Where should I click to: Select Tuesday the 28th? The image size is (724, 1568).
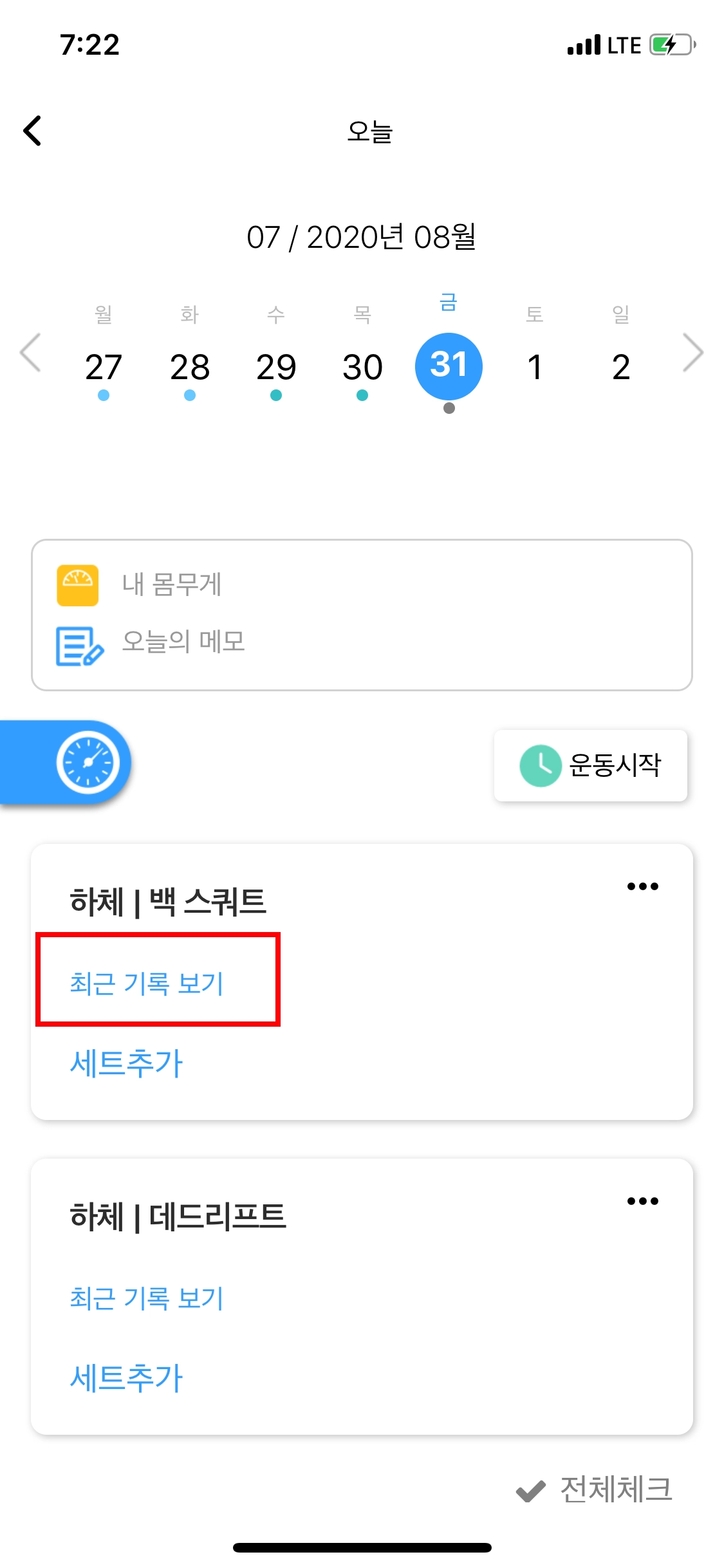click(x=190, y=367)
